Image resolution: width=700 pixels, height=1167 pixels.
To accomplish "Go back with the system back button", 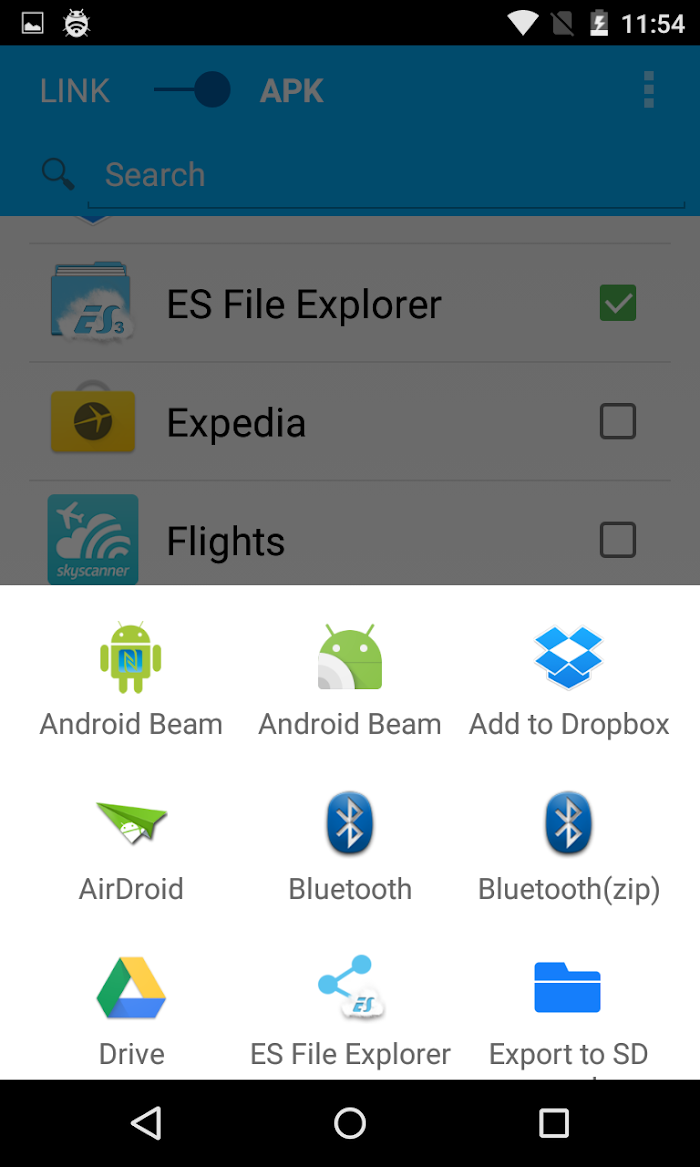I will click(x=147, y=1123).
